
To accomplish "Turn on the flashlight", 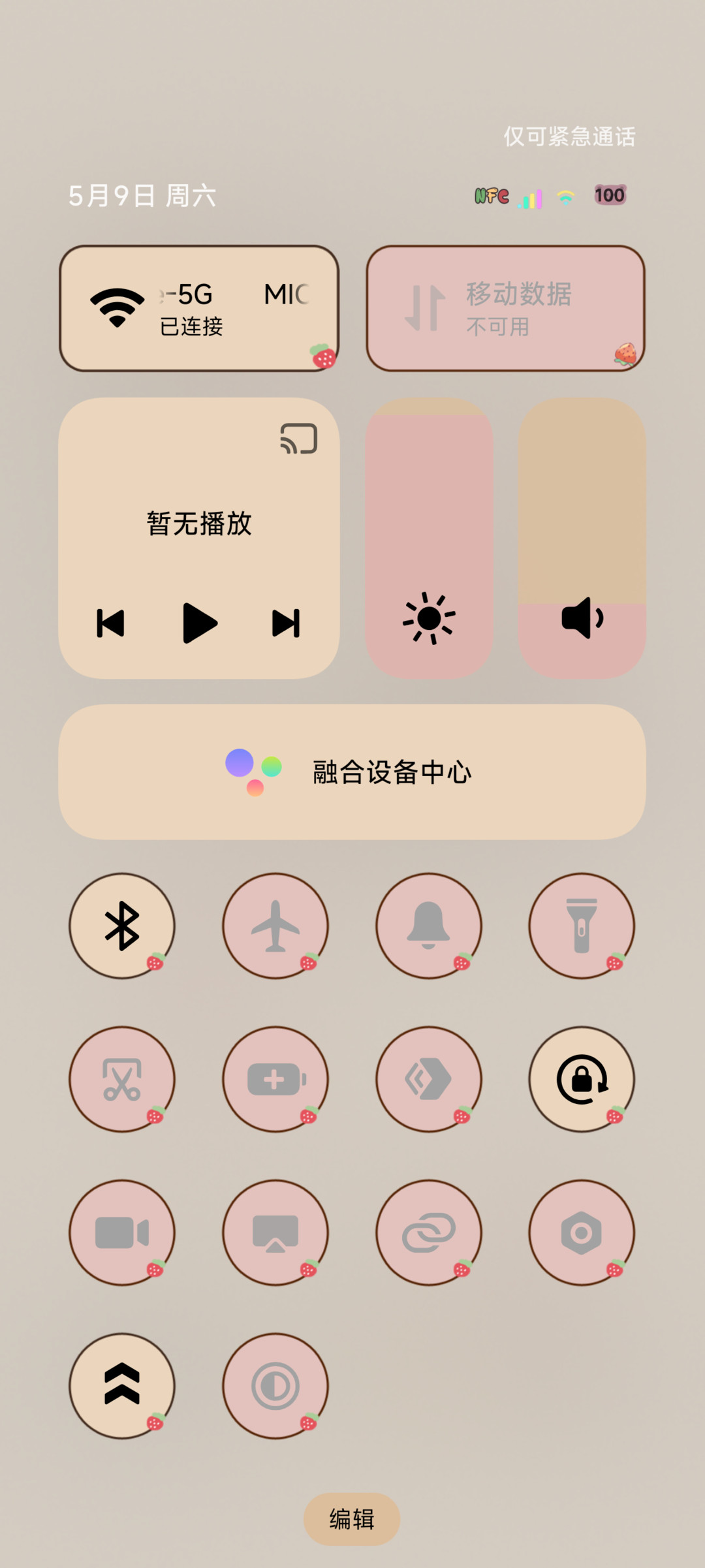I will pyautogui.click(x=582, y=926).
